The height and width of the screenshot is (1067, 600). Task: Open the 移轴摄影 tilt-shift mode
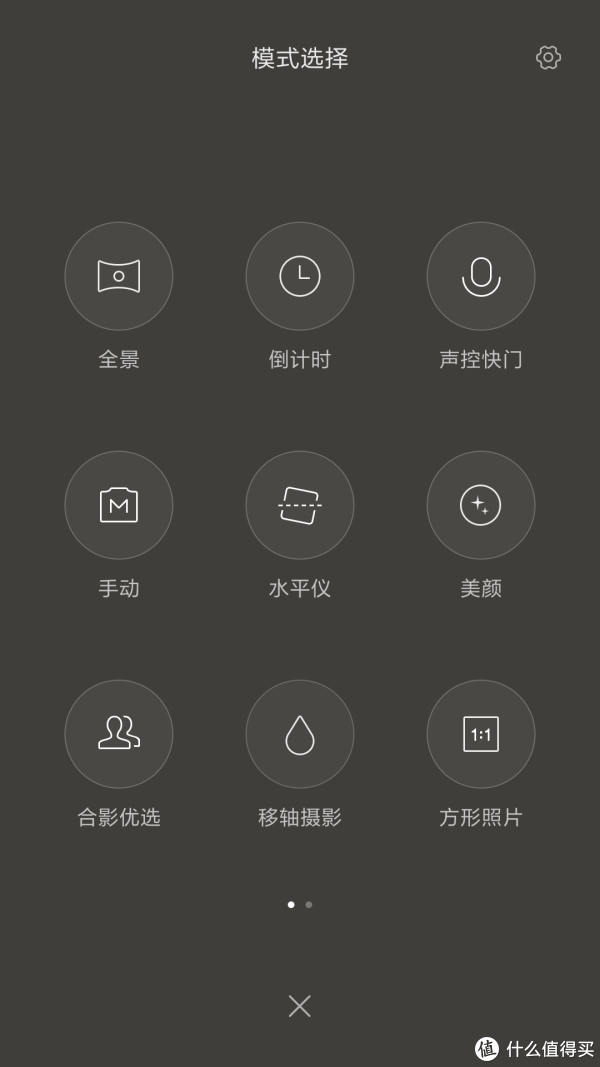(x=300, y=734)
